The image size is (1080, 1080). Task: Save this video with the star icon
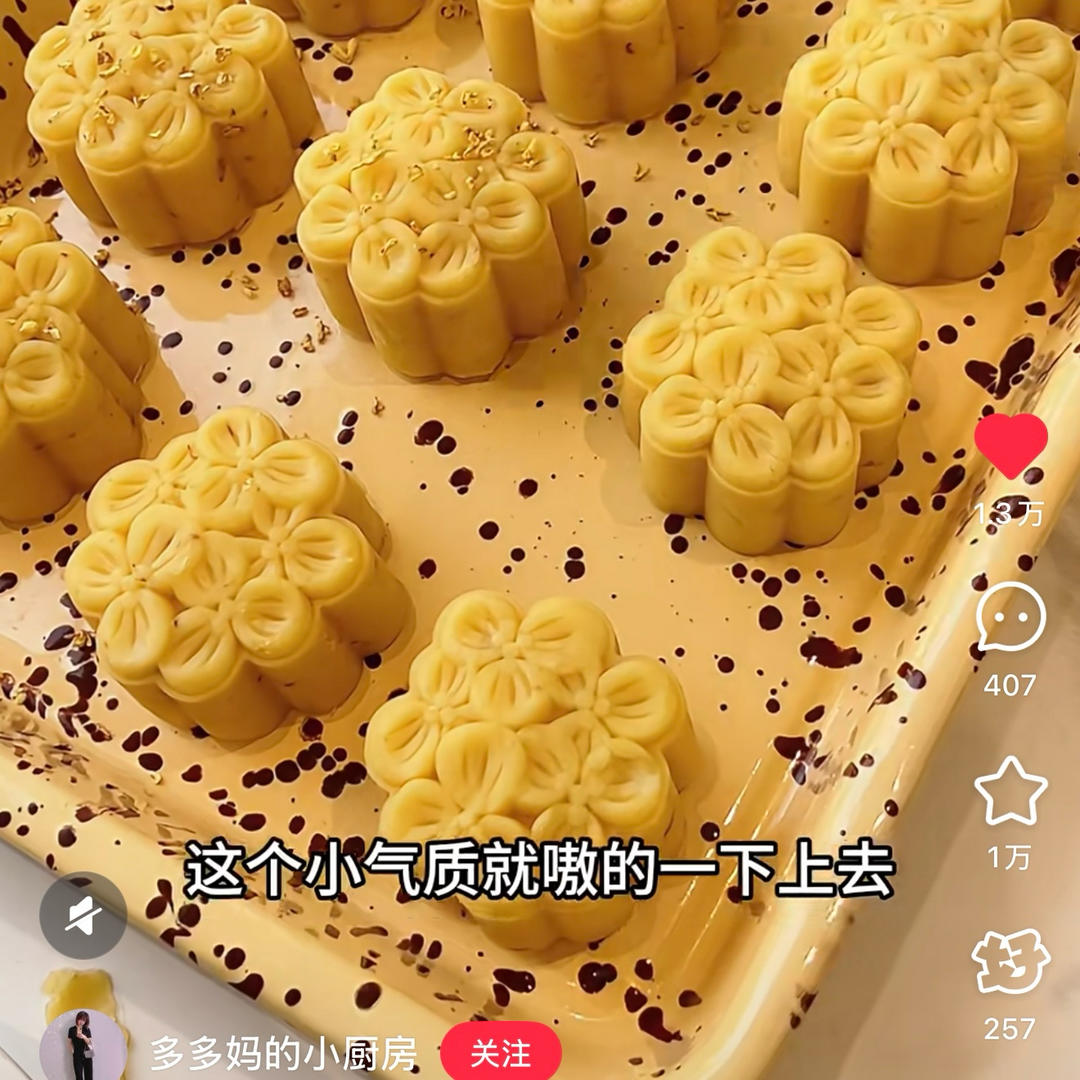(1010, 791)
